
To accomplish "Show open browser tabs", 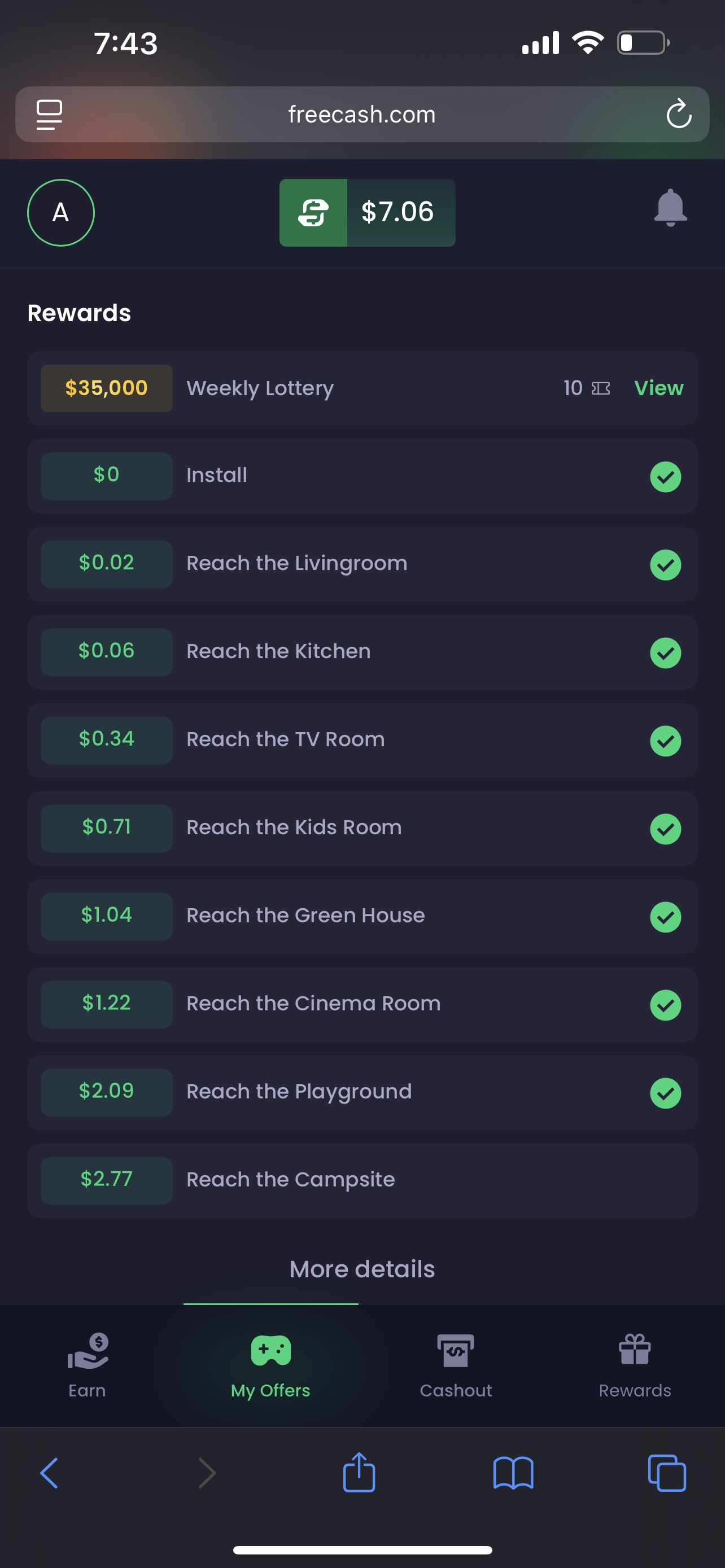I will [667, 1473].
